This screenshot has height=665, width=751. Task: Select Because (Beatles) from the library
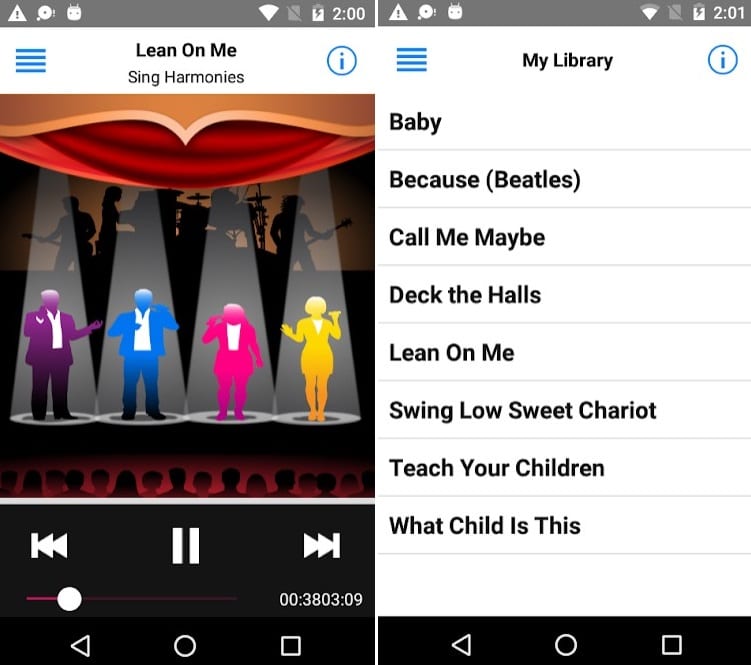485,180
